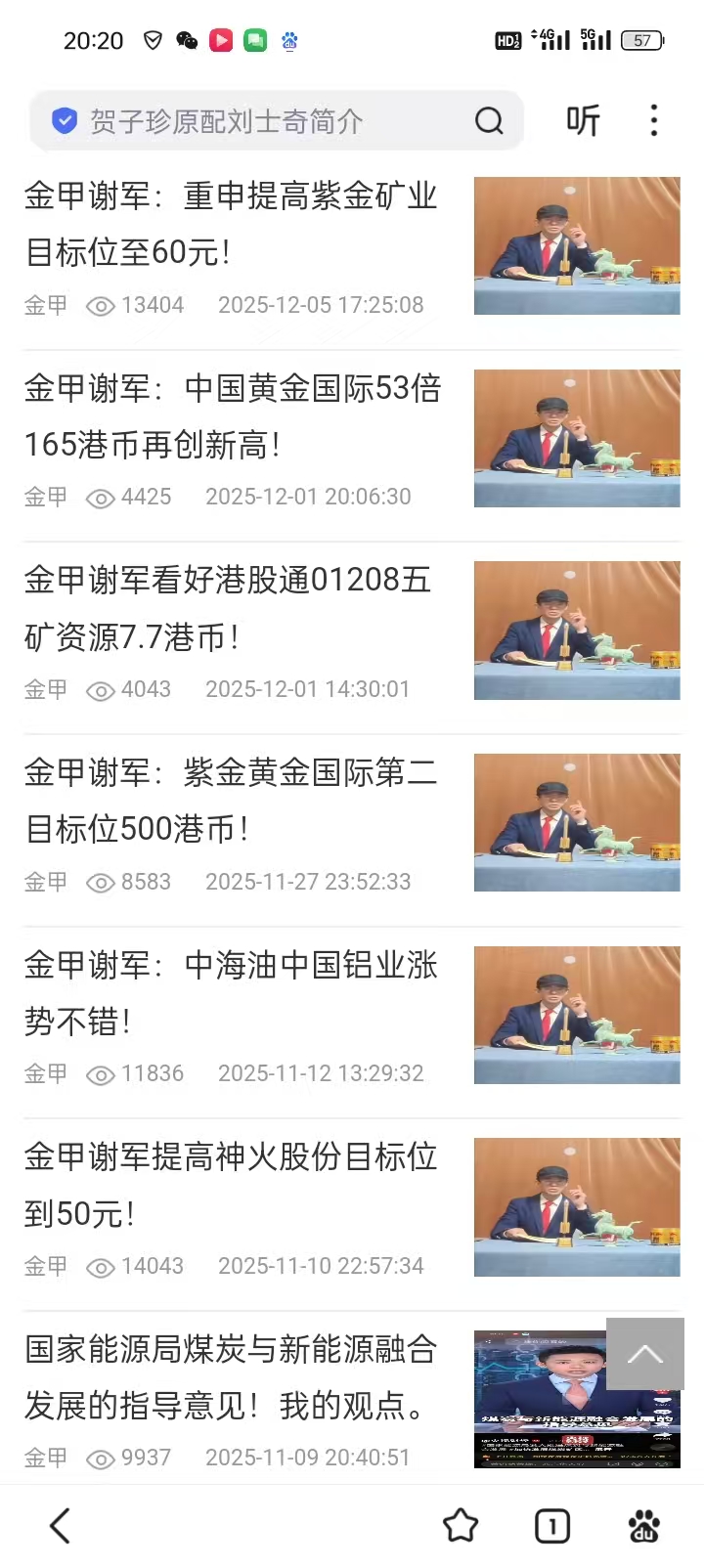Open article 中国黄金国际53倍165港币再创新高
The height and width of the screenshot is (1568, 704).
[233, 416]
